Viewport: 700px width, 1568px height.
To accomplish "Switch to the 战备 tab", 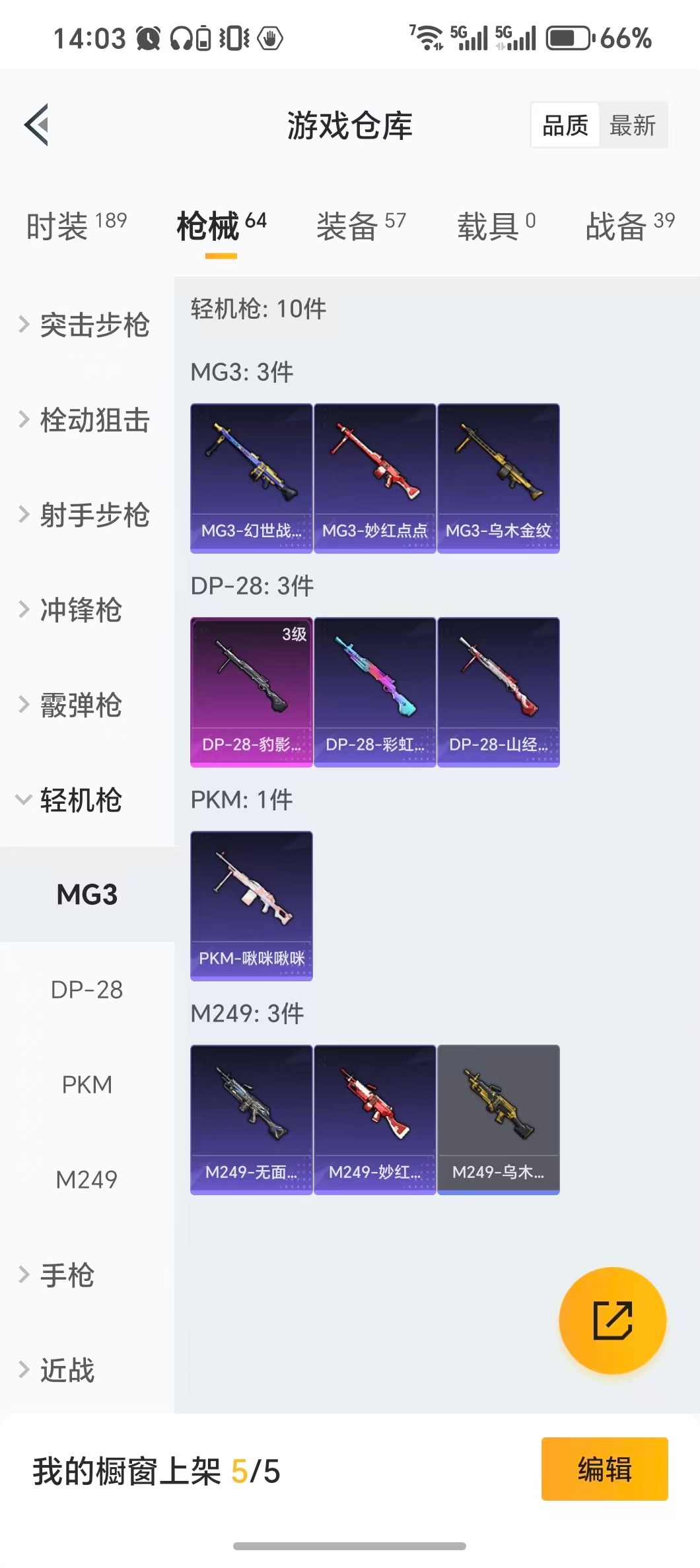I will point(629,226).
